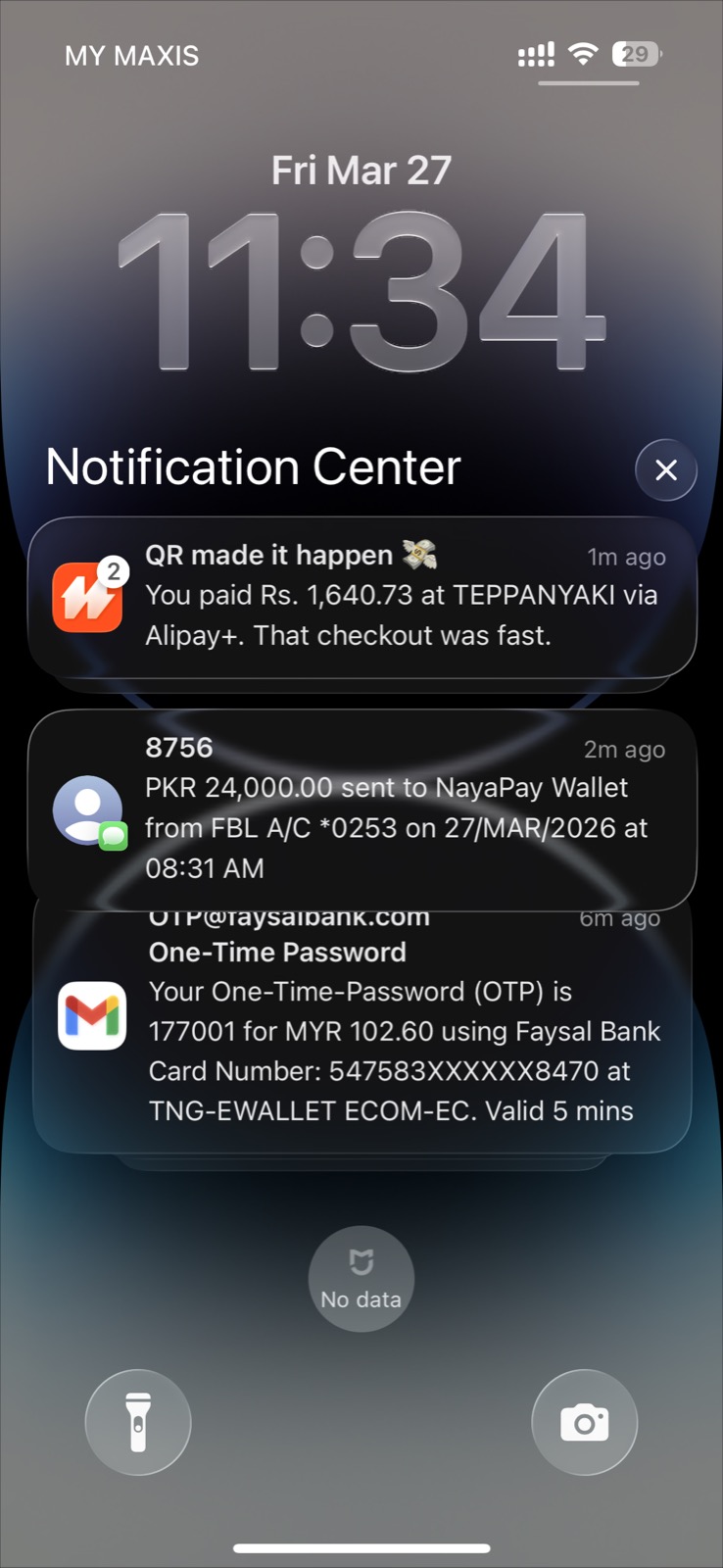
Task: Tap the Gmail icon on the OTP notification
Action: pos(91,1016)
